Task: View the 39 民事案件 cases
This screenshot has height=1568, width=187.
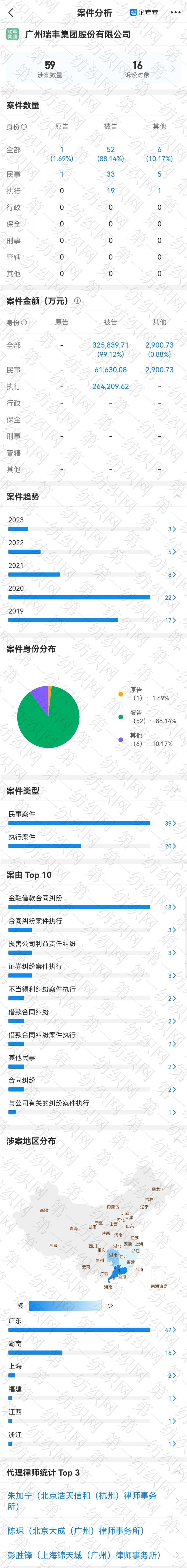Action: [92, 819]
